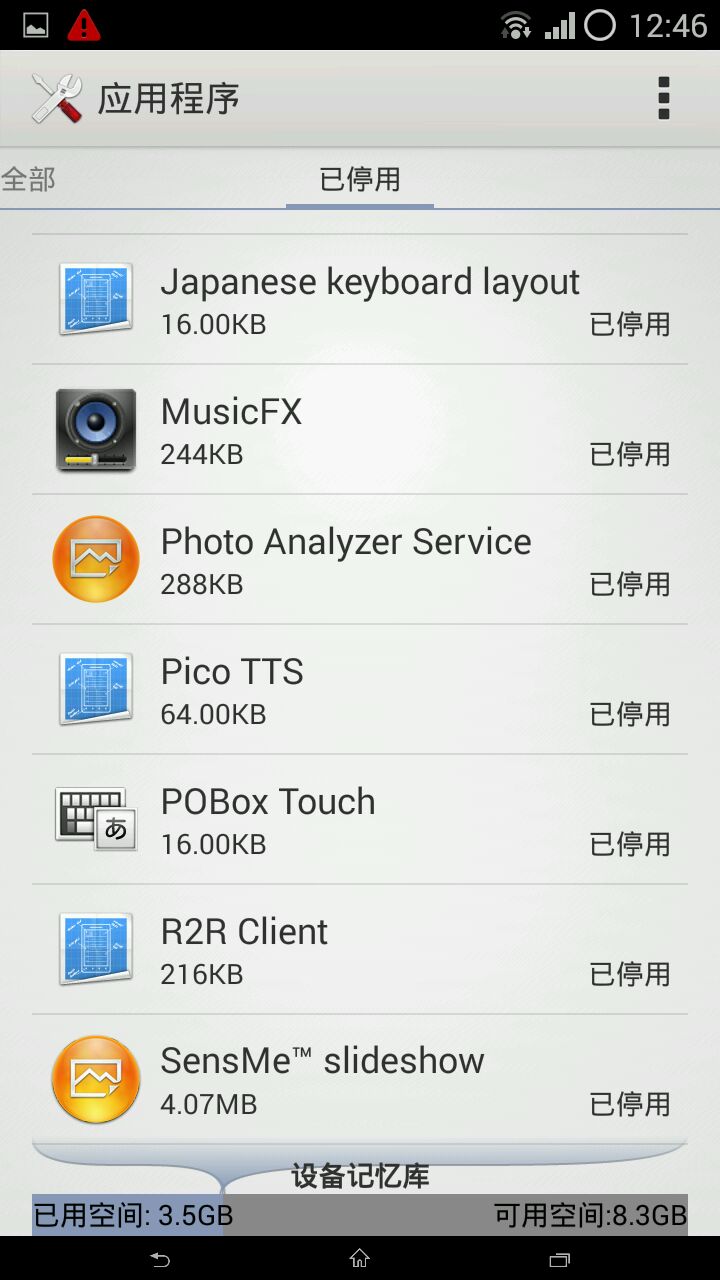Open the recent apps view
The image size is (720, 1280).
[560, 1259]
